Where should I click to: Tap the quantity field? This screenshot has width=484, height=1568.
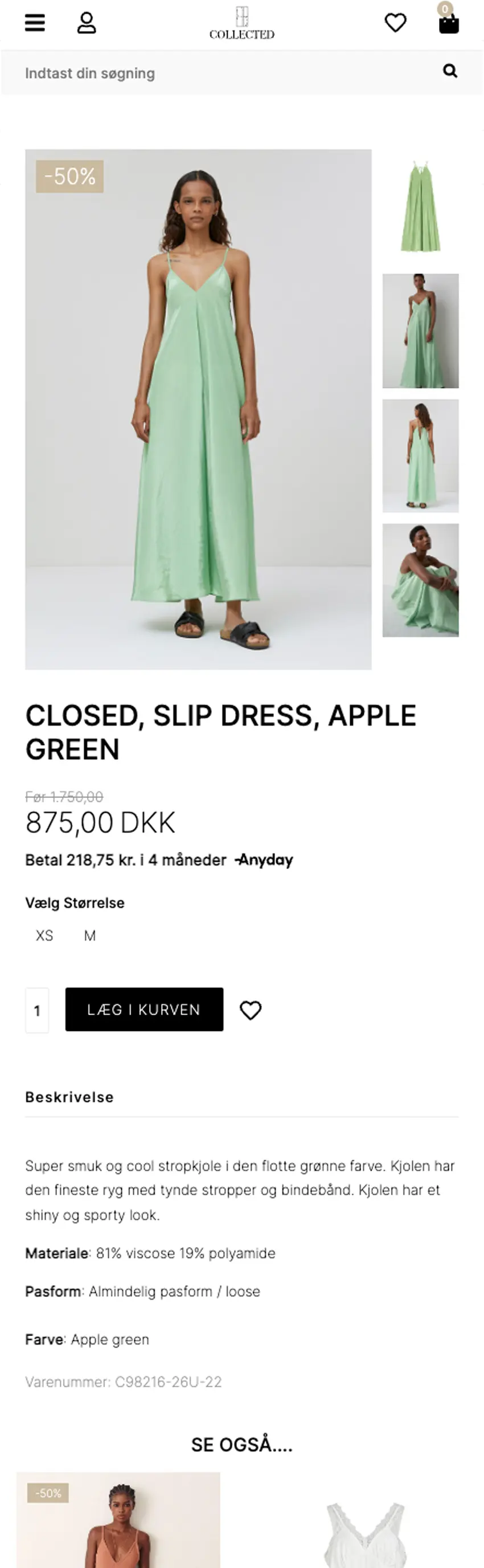pos(37,1010)
